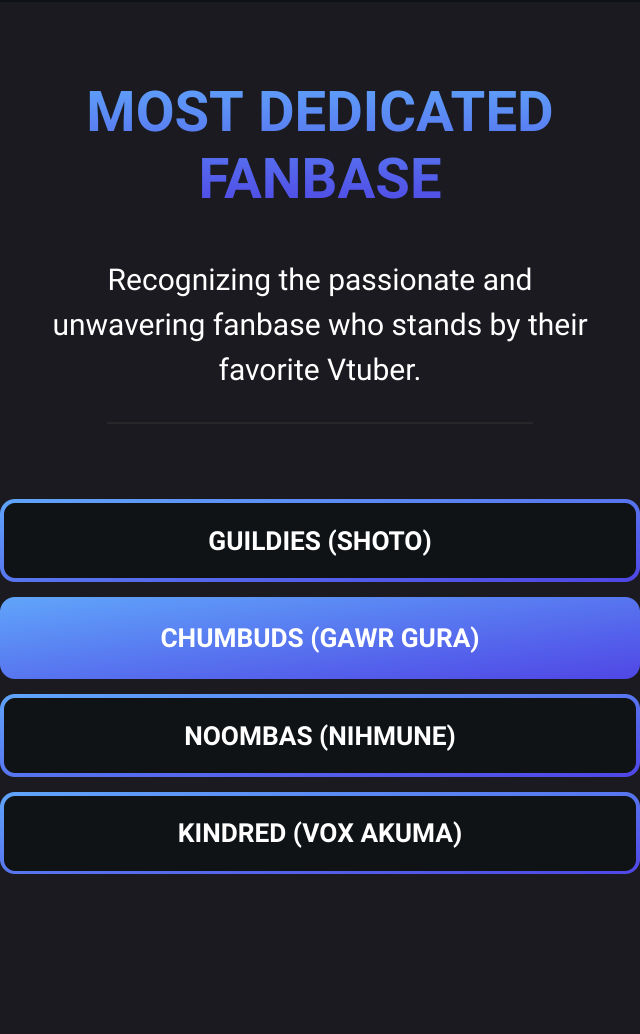Choose Noombas (Nihmune) as most dedicated
The image size is (640, 1034).
coord(320,736)
